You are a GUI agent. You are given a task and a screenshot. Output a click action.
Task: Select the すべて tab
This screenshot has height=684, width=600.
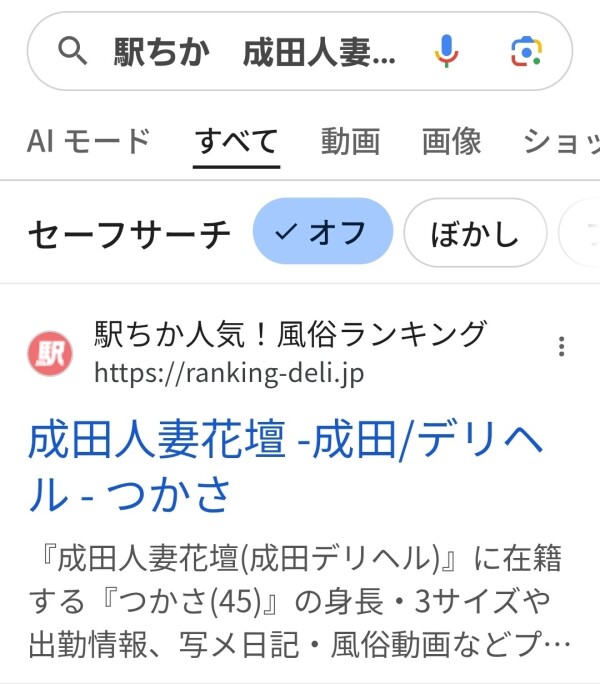(236, 141)
